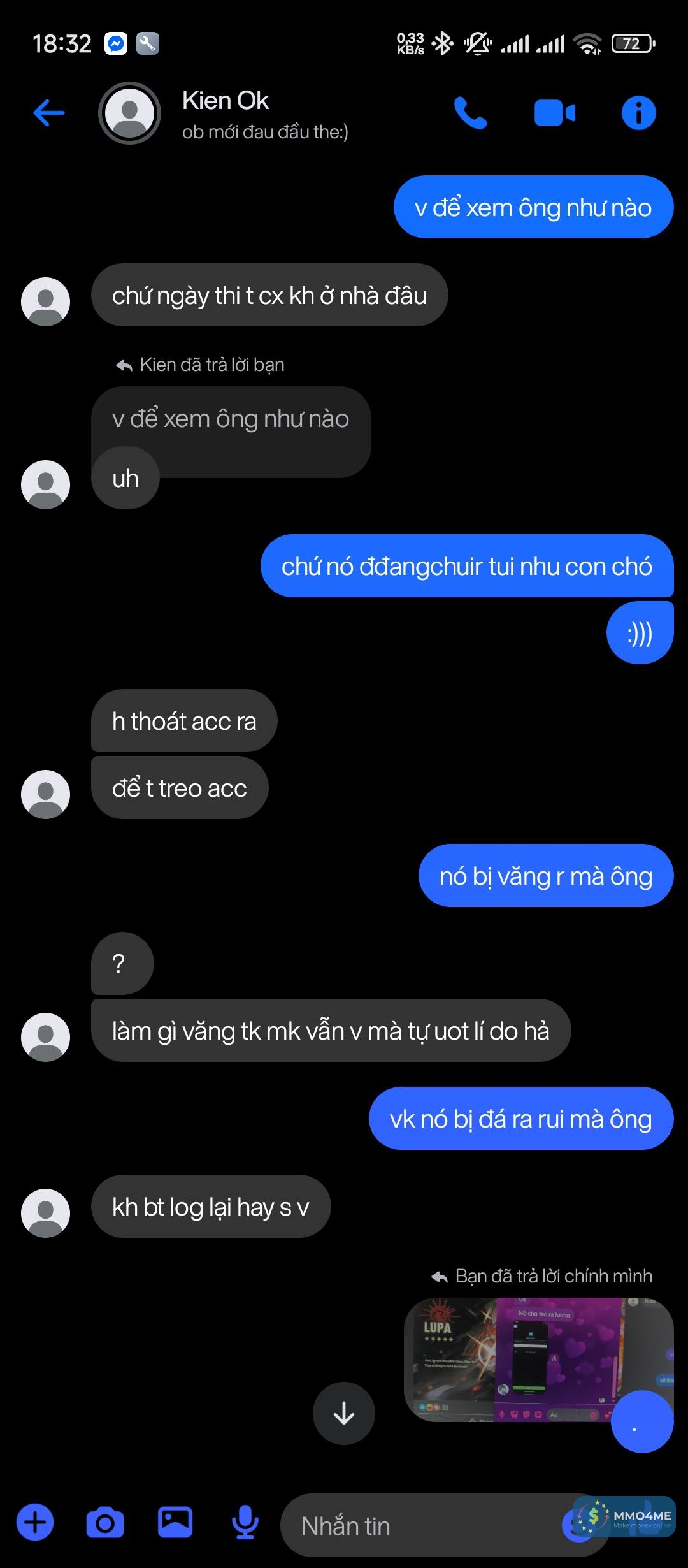Launch the camera to take a photo
Image resolution: width=688 pixels, height=1568 pixels.
[x=105, y=1523]
